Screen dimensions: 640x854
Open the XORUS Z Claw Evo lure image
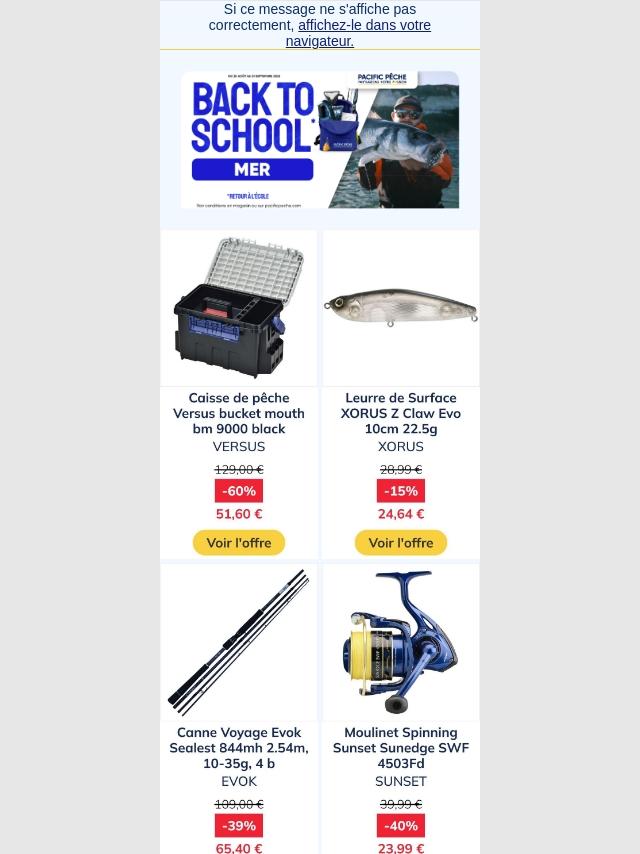(401, 308)
